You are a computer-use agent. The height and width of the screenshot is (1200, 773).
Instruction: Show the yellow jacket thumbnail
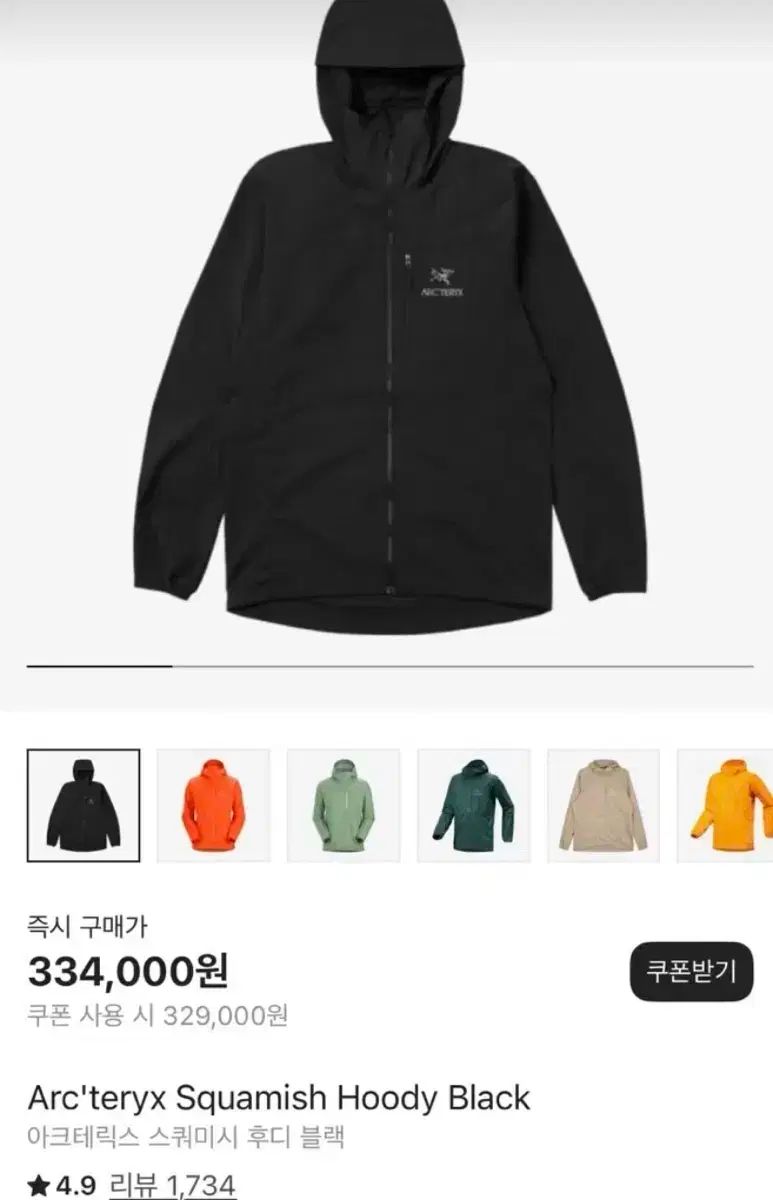tap(726, 805)
